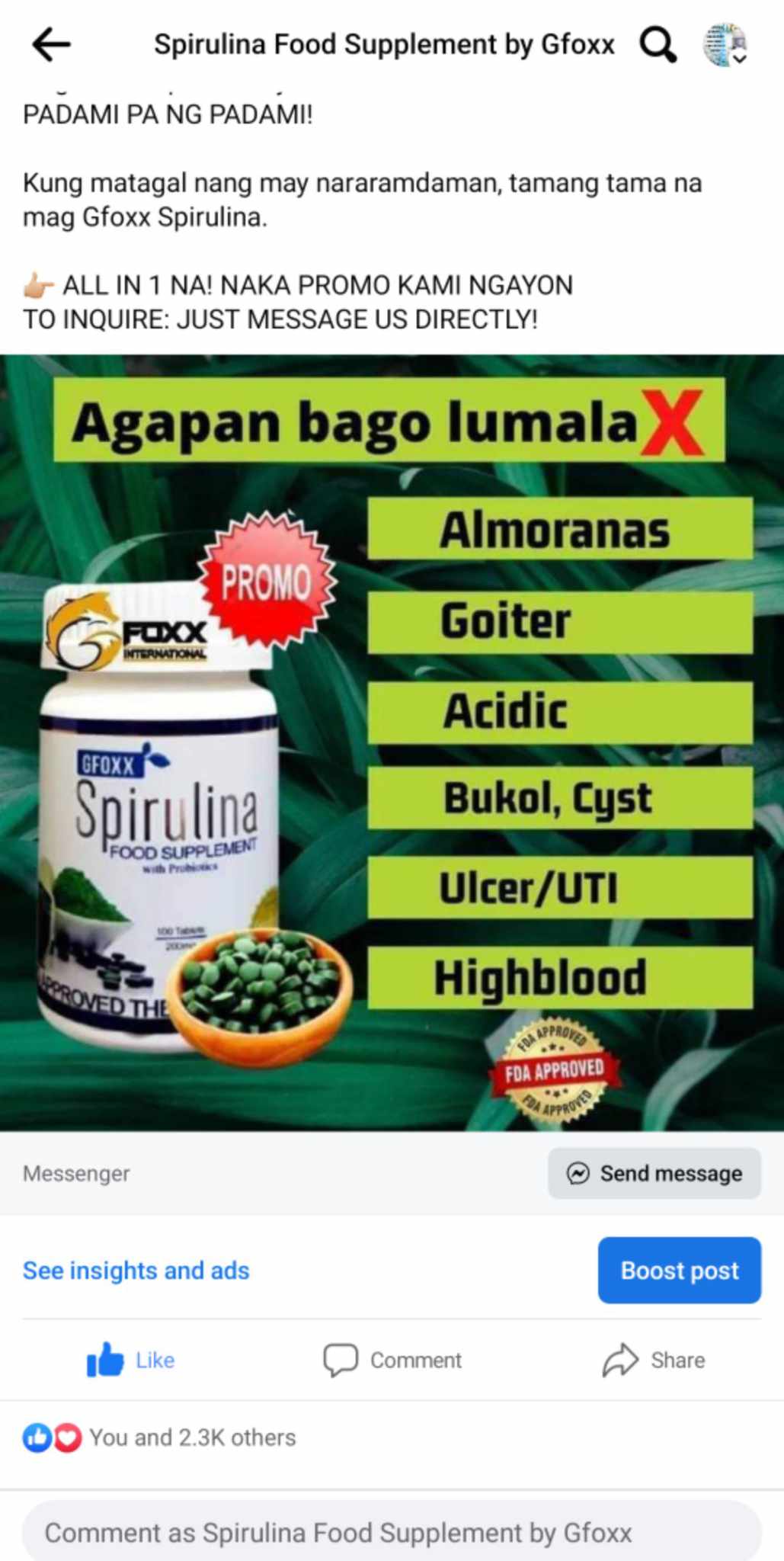784x1561 pixels.
Task: Share this post
Action: click(654, 1360)
